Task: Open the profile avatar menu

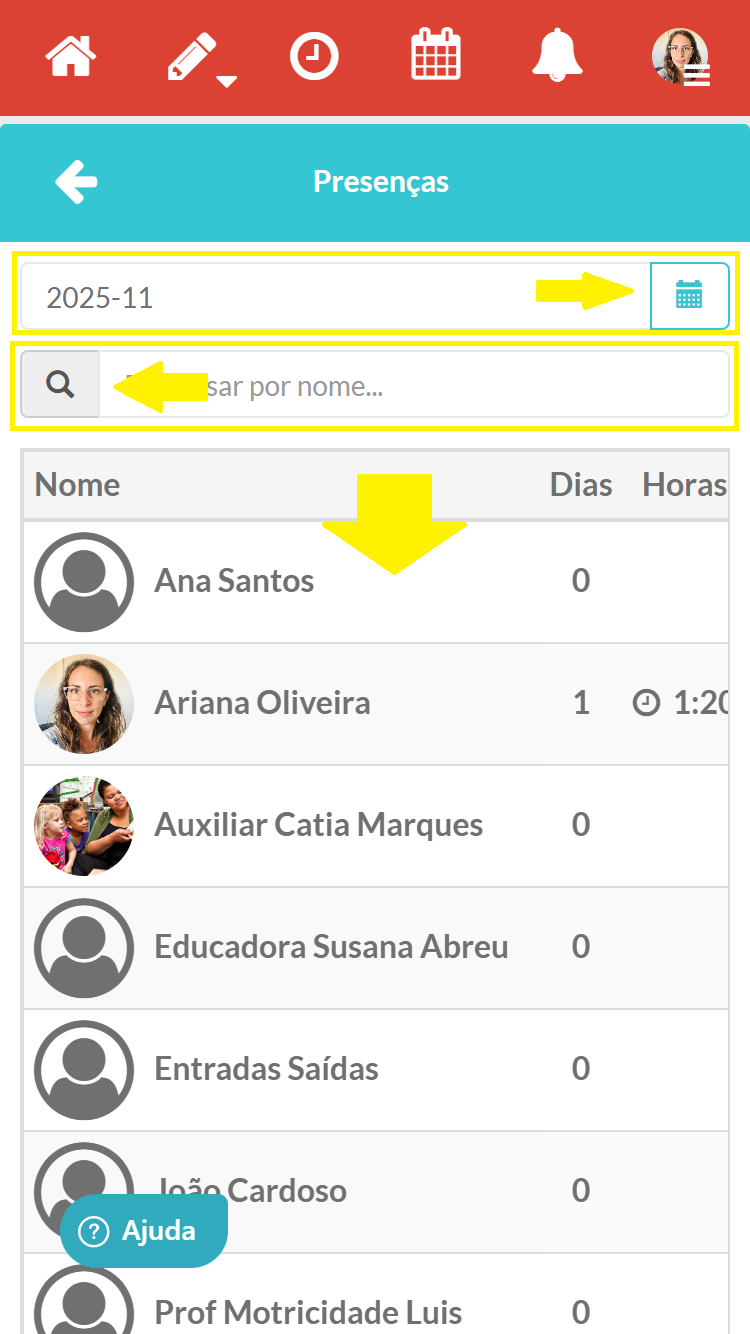Action: 681,57
